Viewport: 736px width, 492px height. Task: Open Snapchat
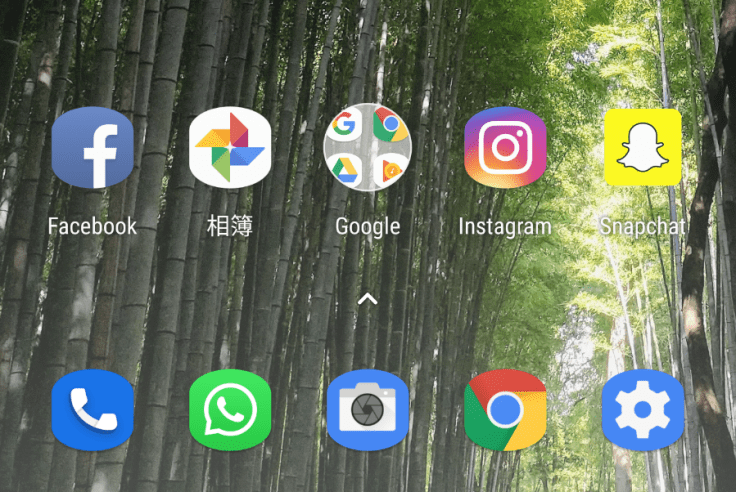coord(642,148)
